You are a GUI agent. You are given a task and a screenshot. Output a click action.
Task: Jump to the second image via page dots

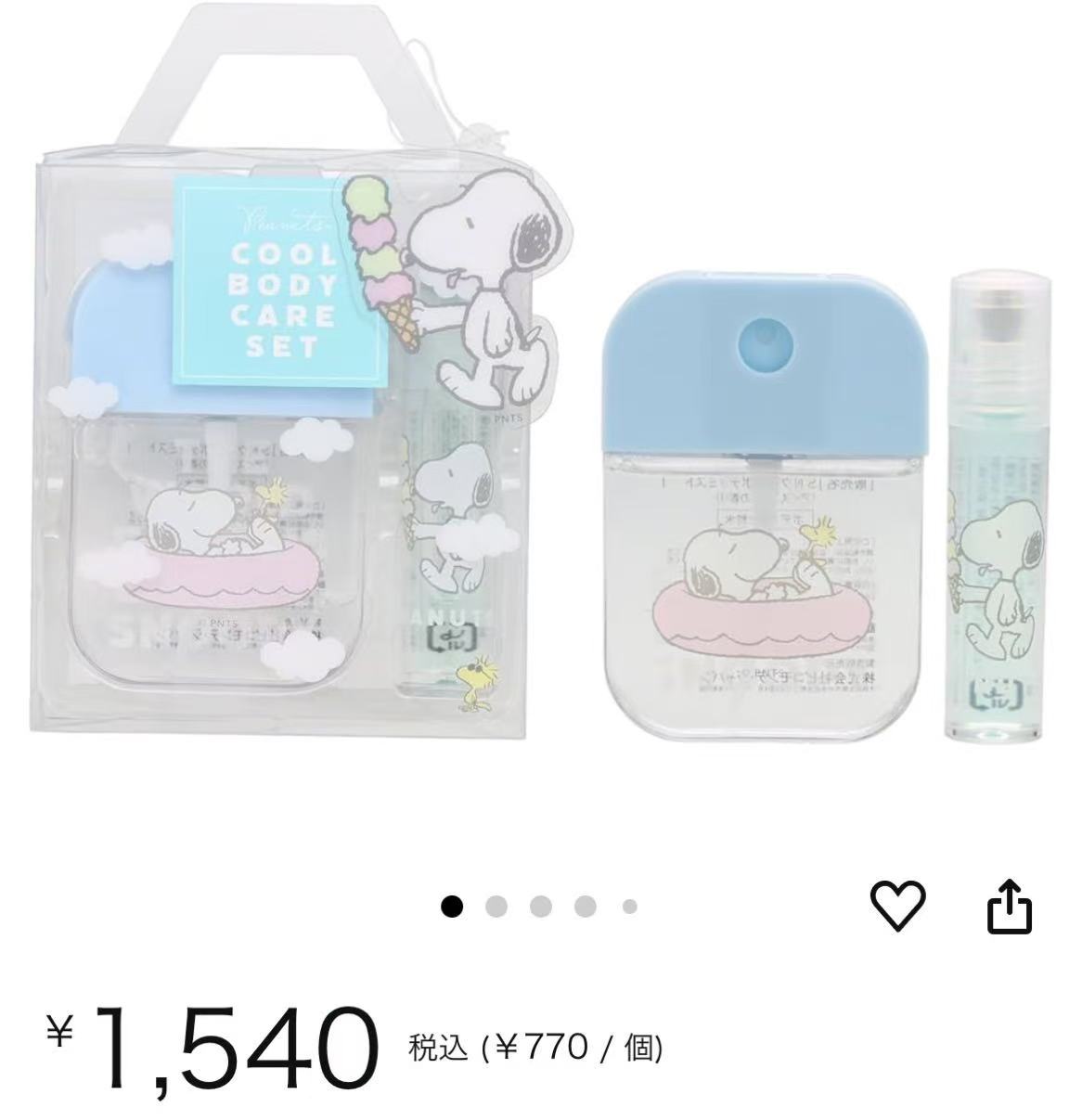(x=496, y=907)
